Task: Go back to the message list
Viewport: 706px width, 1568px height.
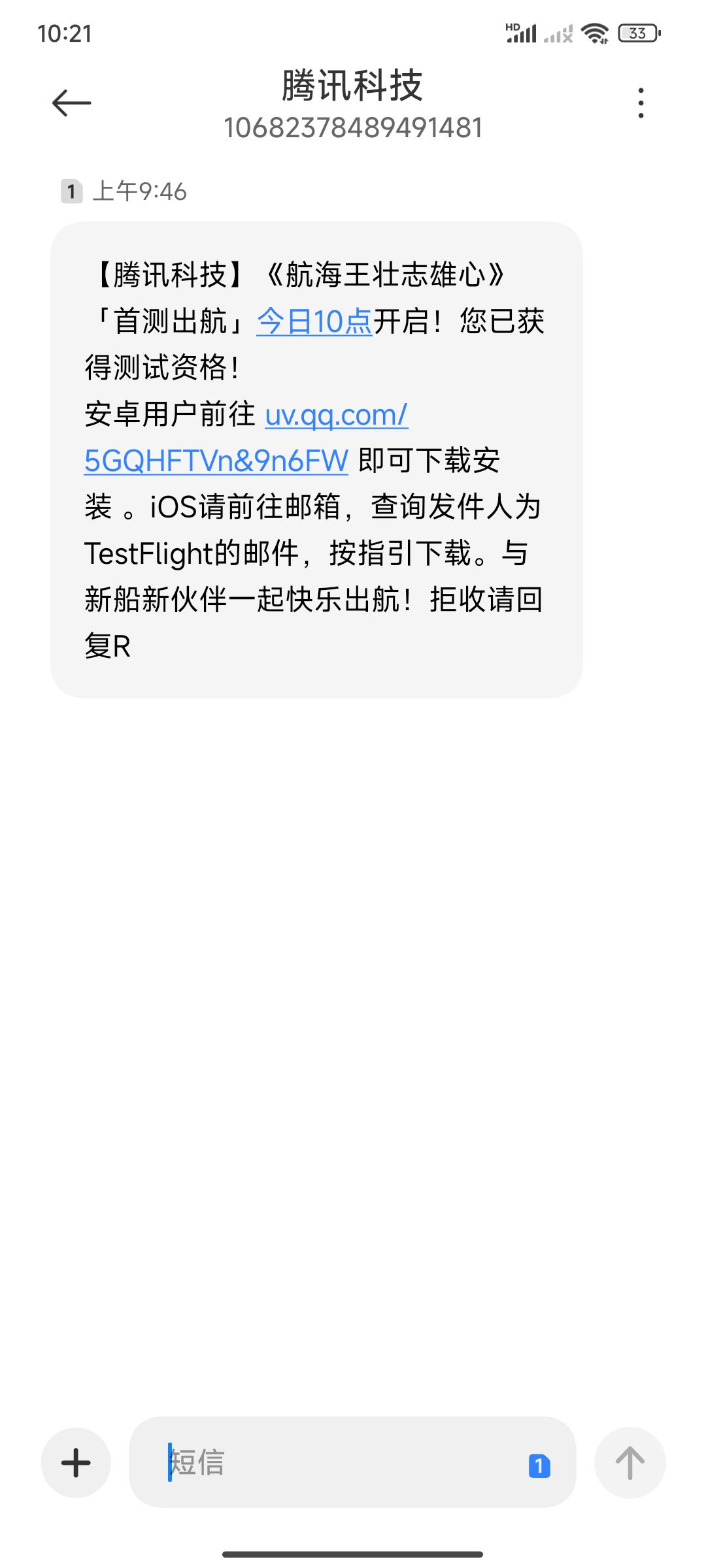Action: (x=71, y=103)
